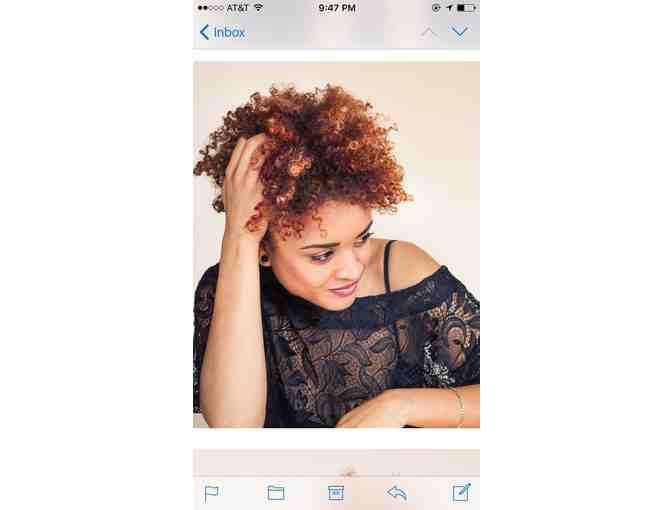Reply to this email
Viewport: 672px width, 510px height.
pyautogui.click(x=397, y=492)
